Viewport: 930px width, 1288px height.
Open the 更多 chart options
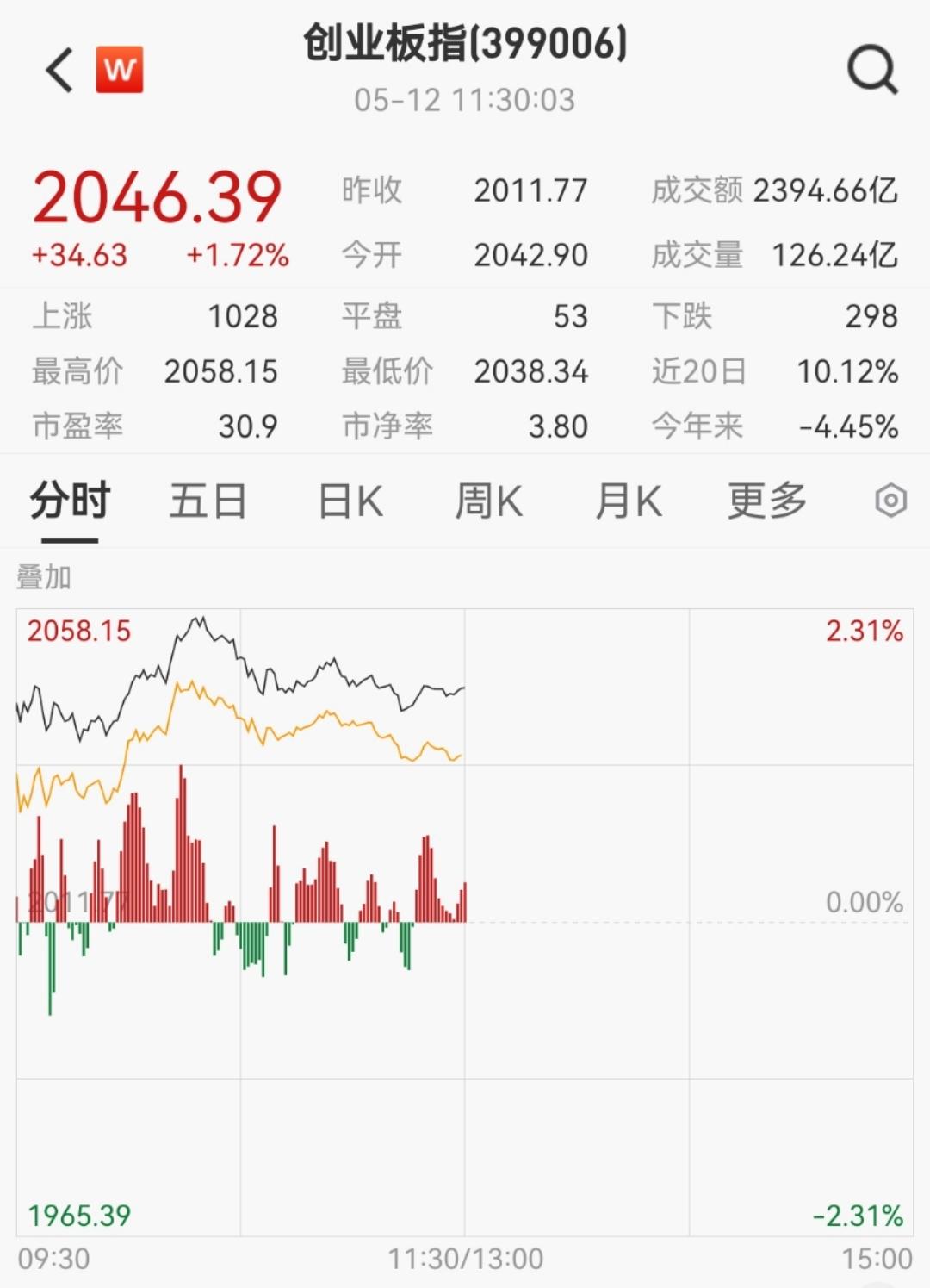click(x=766, y=501)
